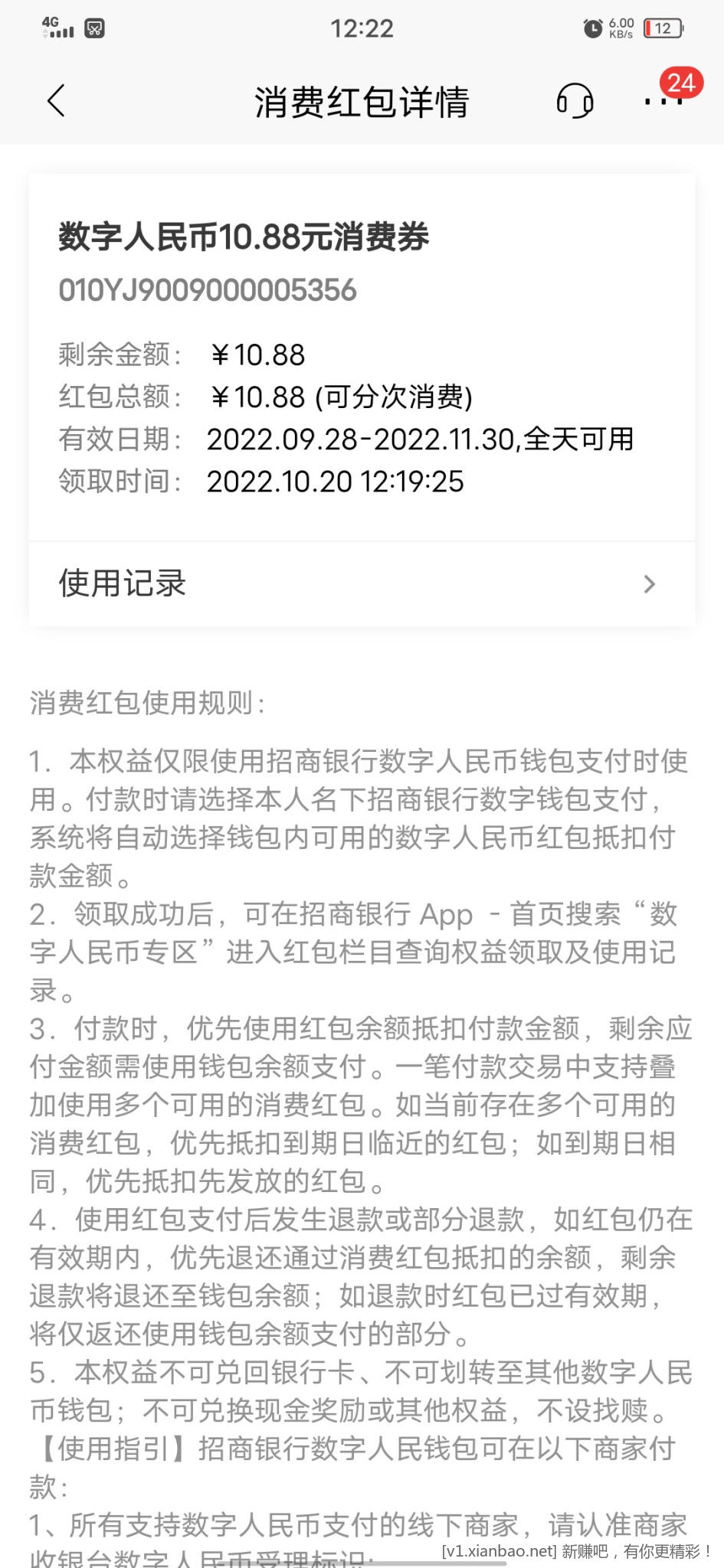This screenshot has width=724, height=1568.
Task: Open the 使用记录 usage records row
Action: 362,584
